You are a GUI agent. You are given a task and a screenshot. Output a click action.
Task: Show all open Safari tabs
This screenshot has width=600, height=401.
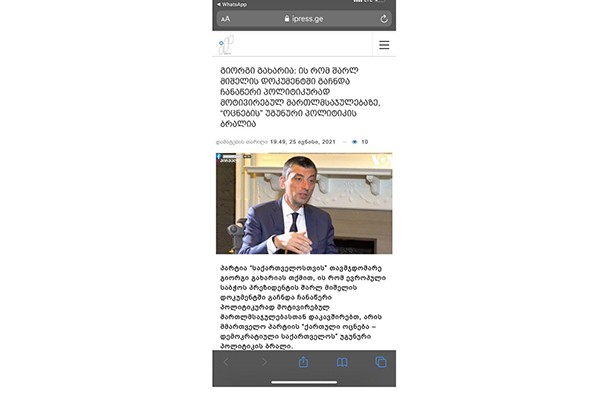tap(381, 362)
